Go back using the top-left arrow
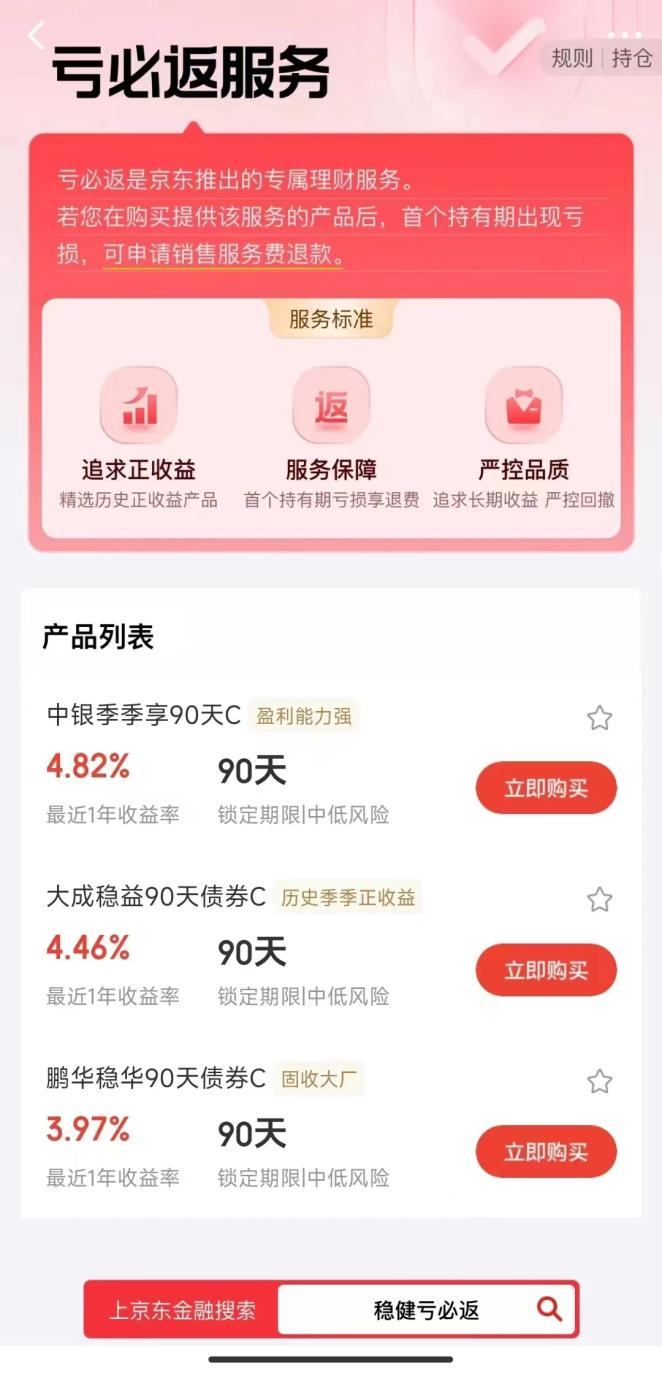This screenshot has height=1373, width=662. coord(37,35)
